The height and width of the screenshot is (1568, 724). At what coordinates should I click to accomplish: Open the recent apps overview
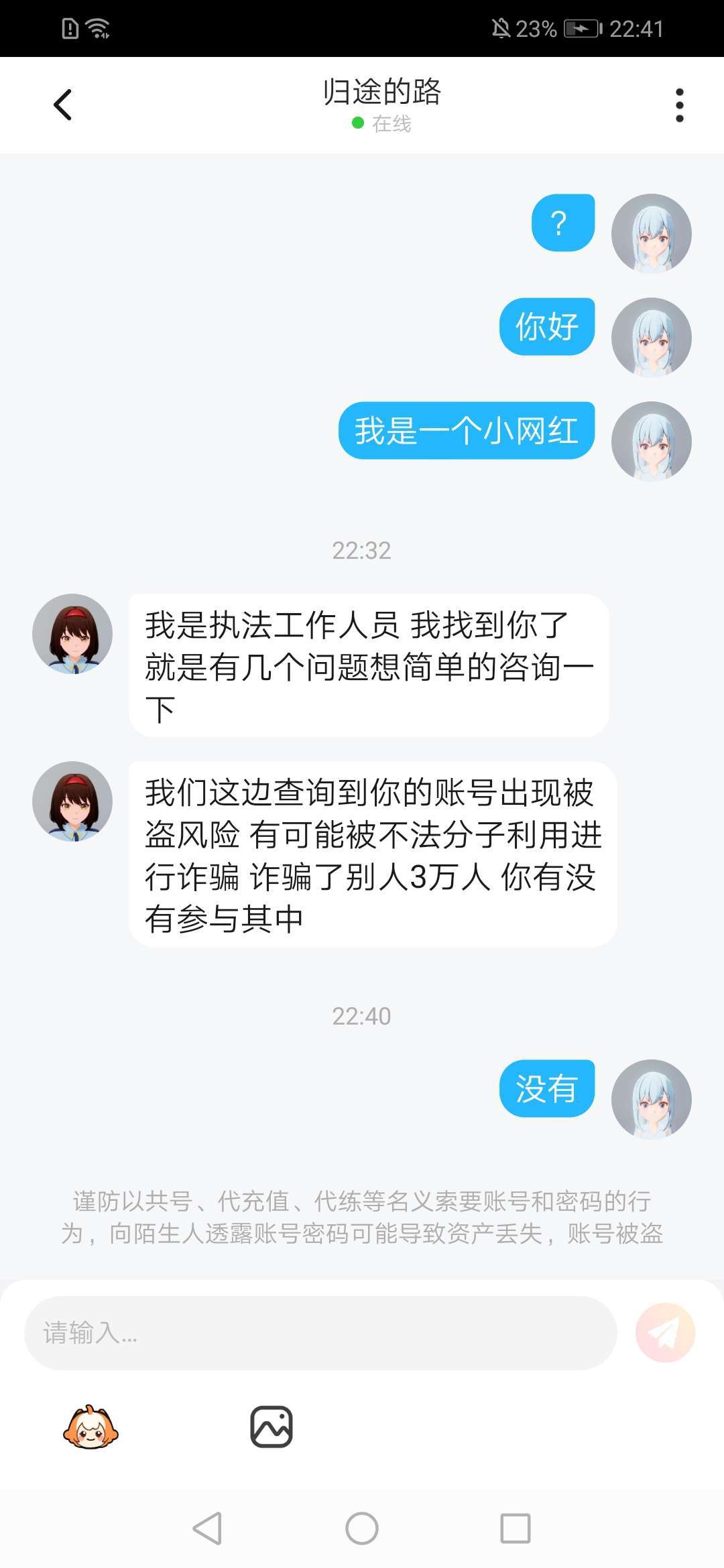pyautogui.click(x=515, y=1528)
